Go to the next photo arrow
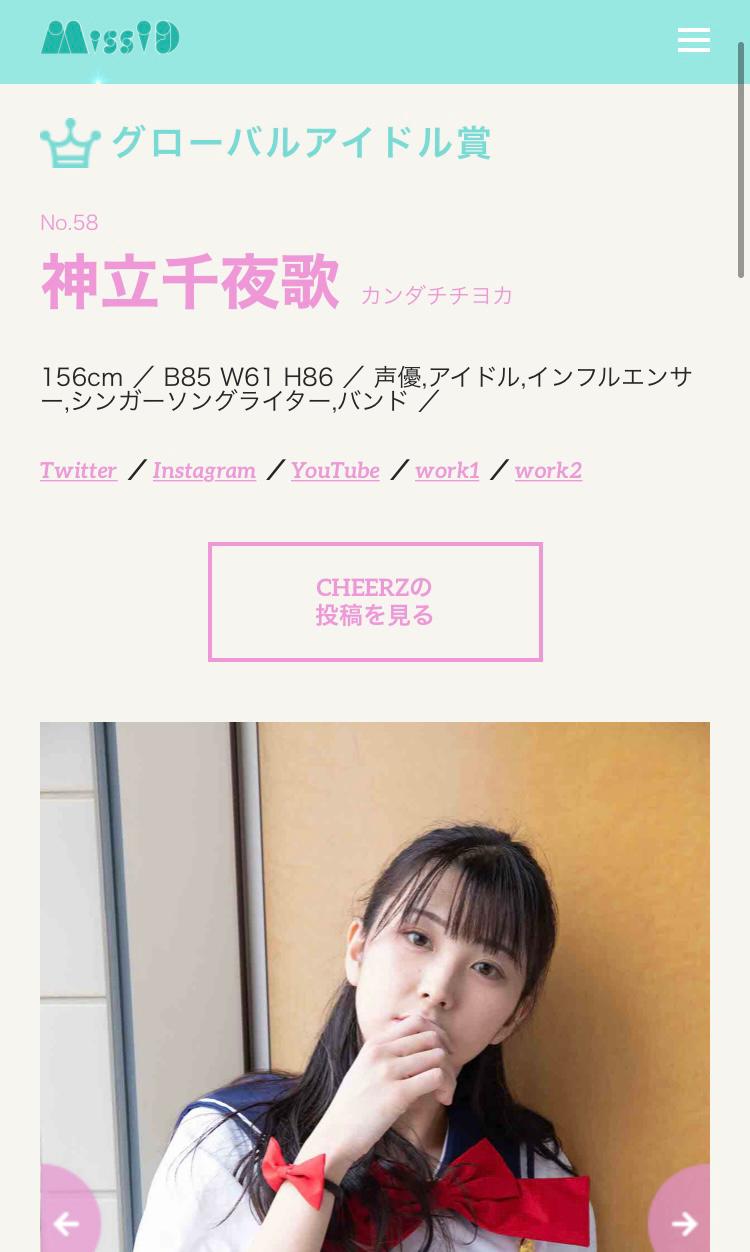The height and width of the screenshot is (1252, 750). 685,1222
